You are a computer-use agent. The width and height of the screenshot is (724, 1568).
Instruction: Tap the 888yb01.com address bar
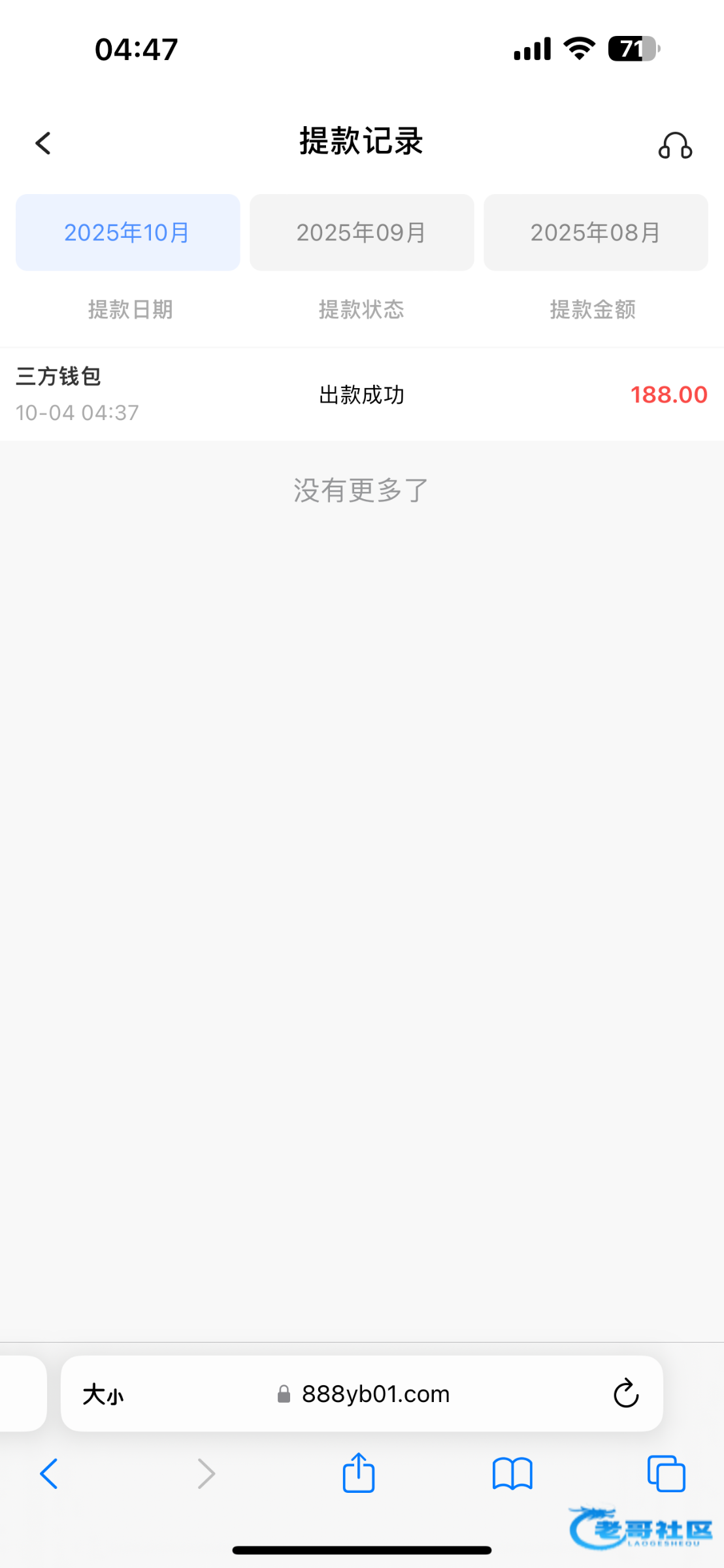click(x=362, y=1394)
